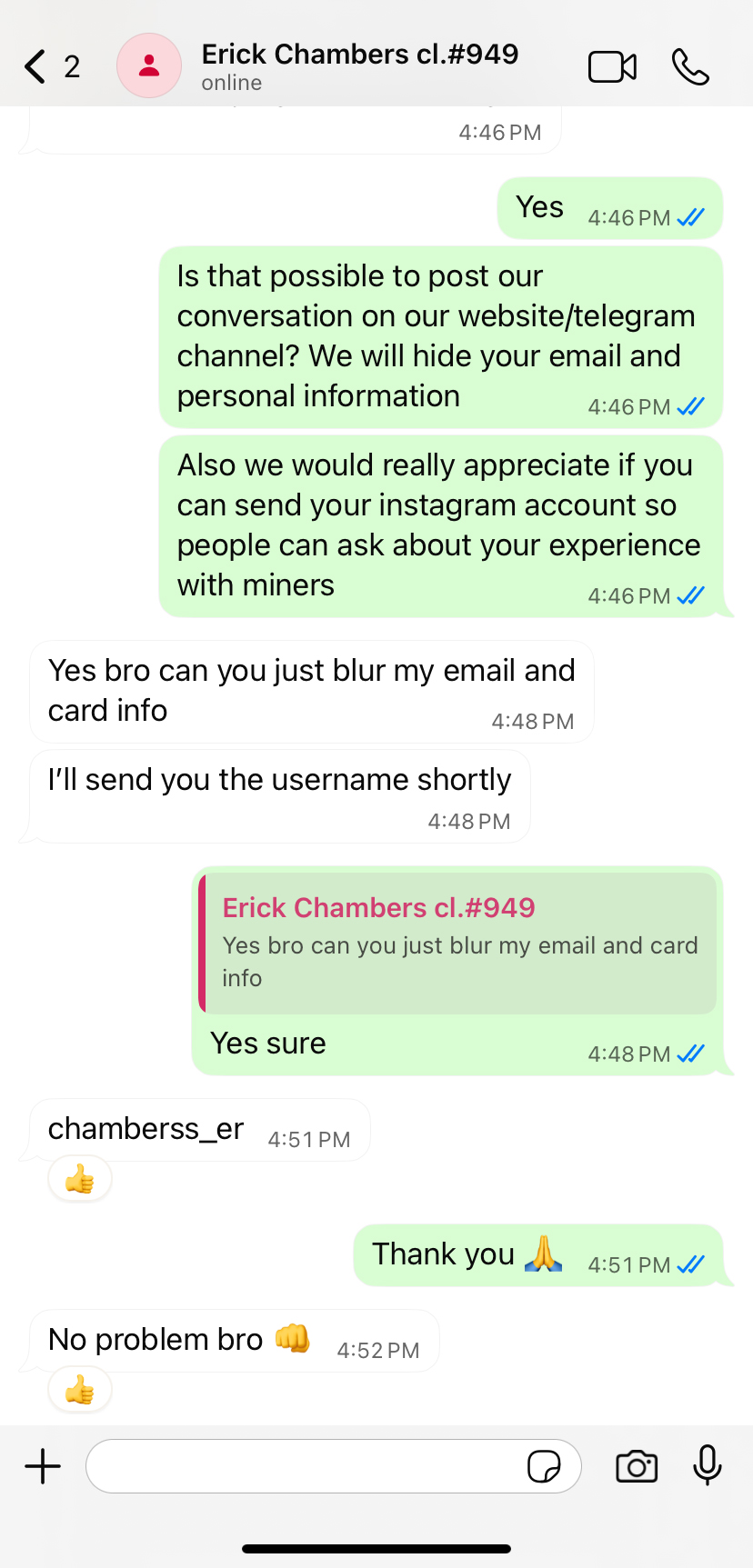753x1568 pixels.
Task: Open the attachment plus menu
Action: tap(43, 1466)
